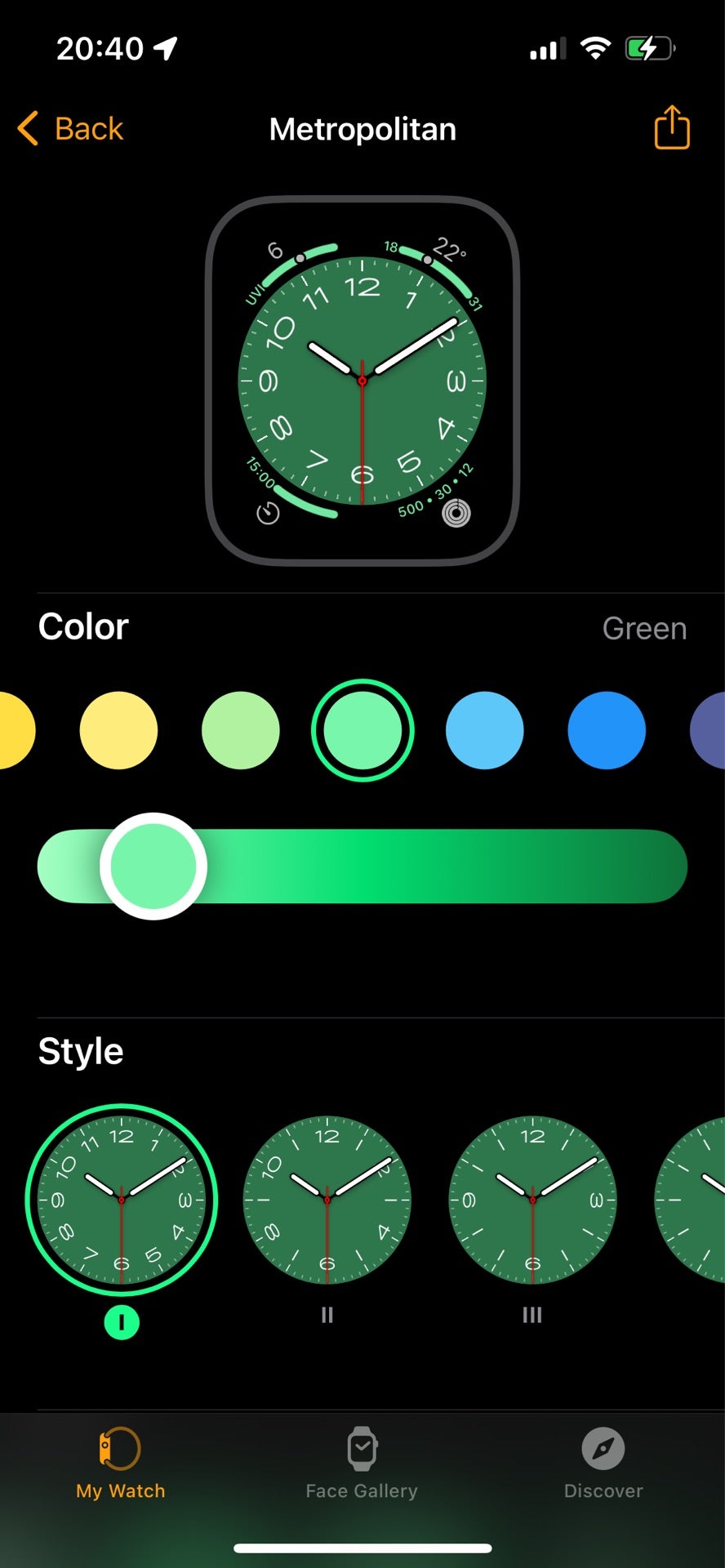Choose the light blue color swatch

[x=484, y=730]
